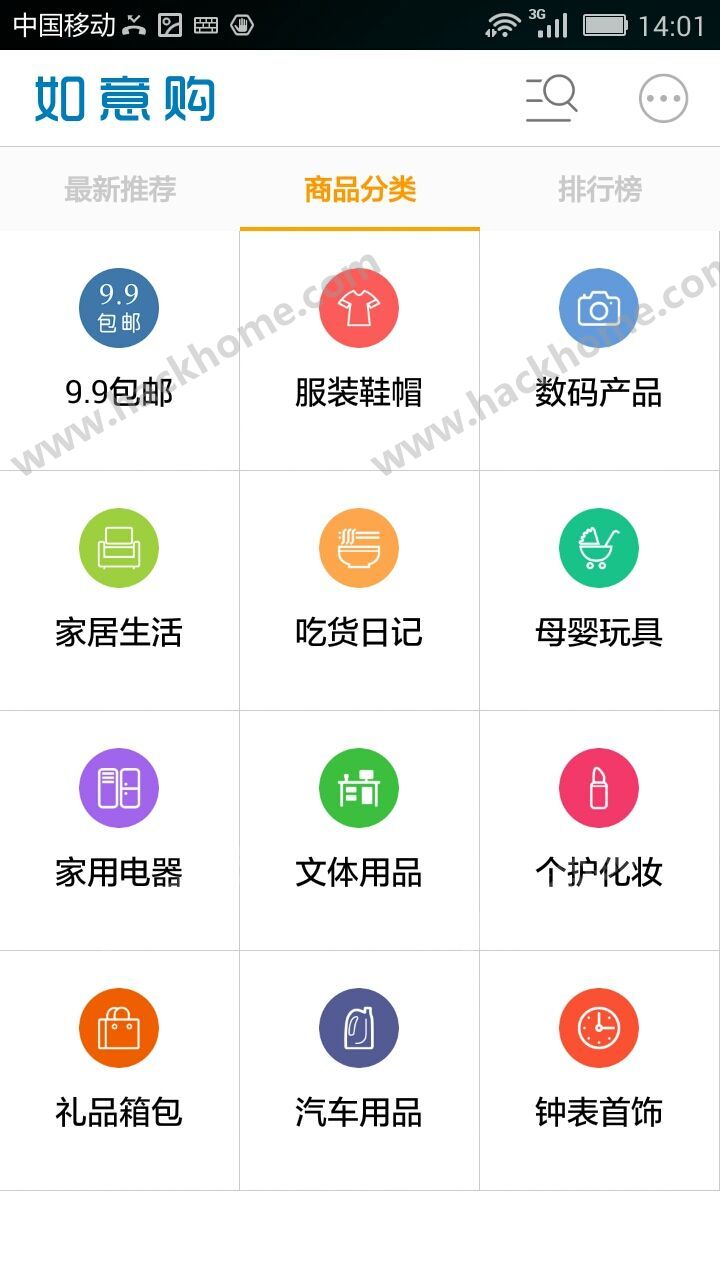Open the 吃货日记 category
This screenshot has width=720, height=1280.
coord(359,590)
